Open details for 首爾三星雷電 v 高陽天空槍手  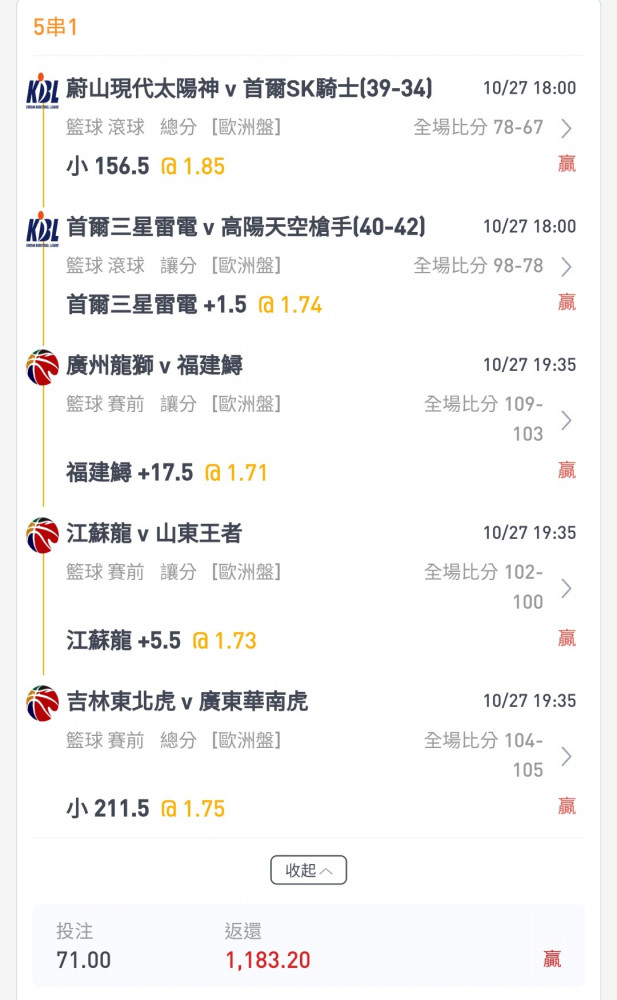[x=566, y=267]
